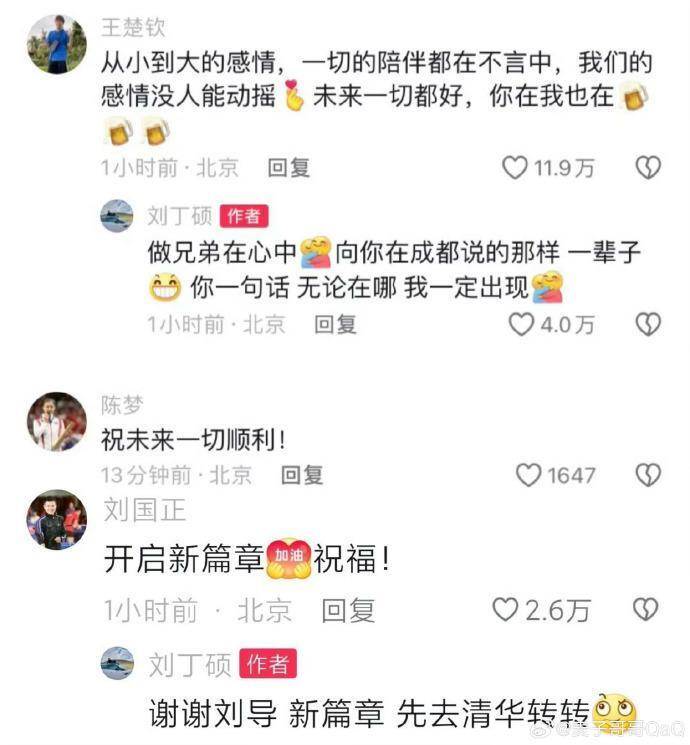Image resolution: width=690 pixels, height=745 pixels.
Task: Dislike 刘国正's comment
Action: point(647,609)
